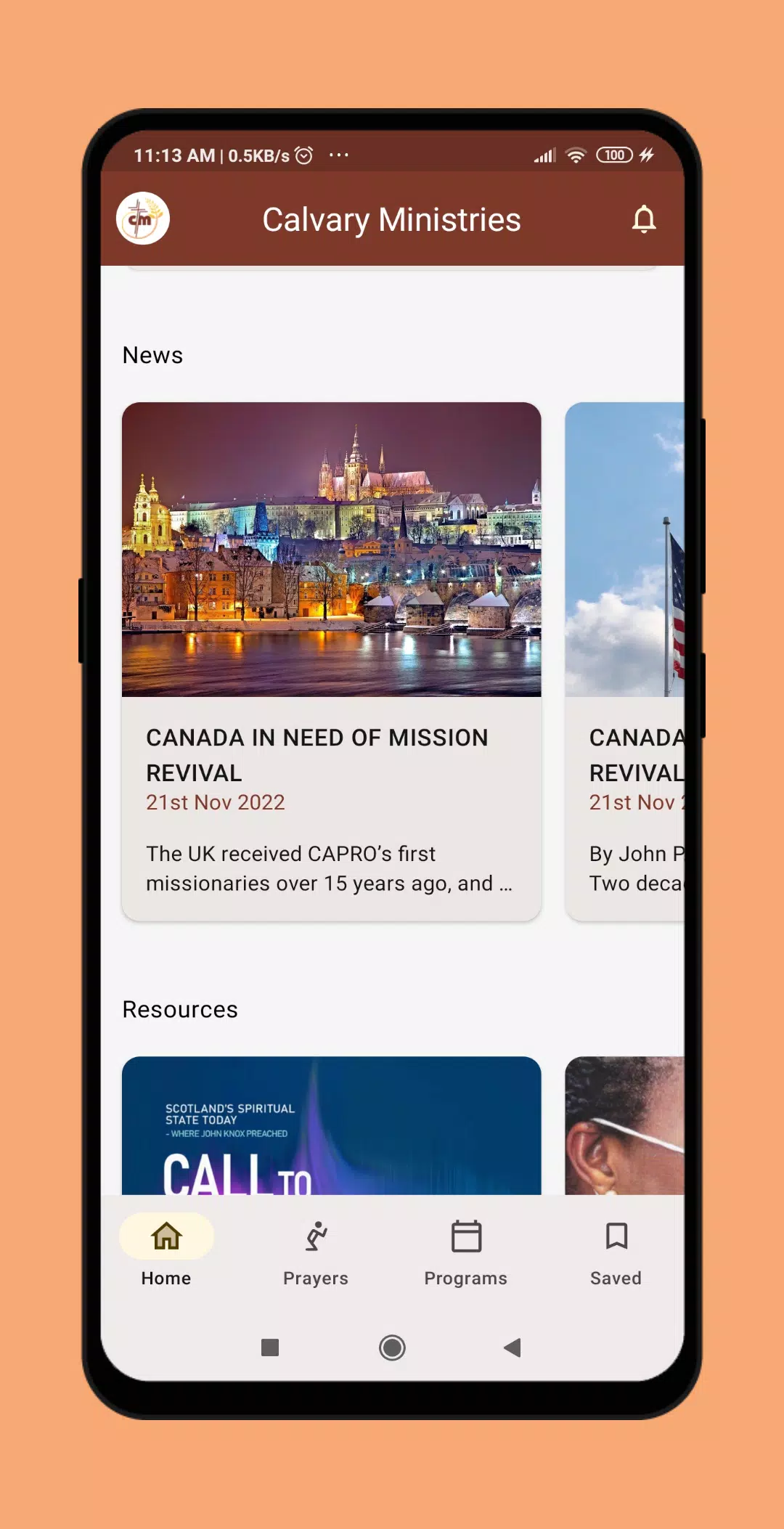This screenshot has width=784, height=1529.
Task: Tap the Calvary Ministries logo avatar
Action: (143, 219)
